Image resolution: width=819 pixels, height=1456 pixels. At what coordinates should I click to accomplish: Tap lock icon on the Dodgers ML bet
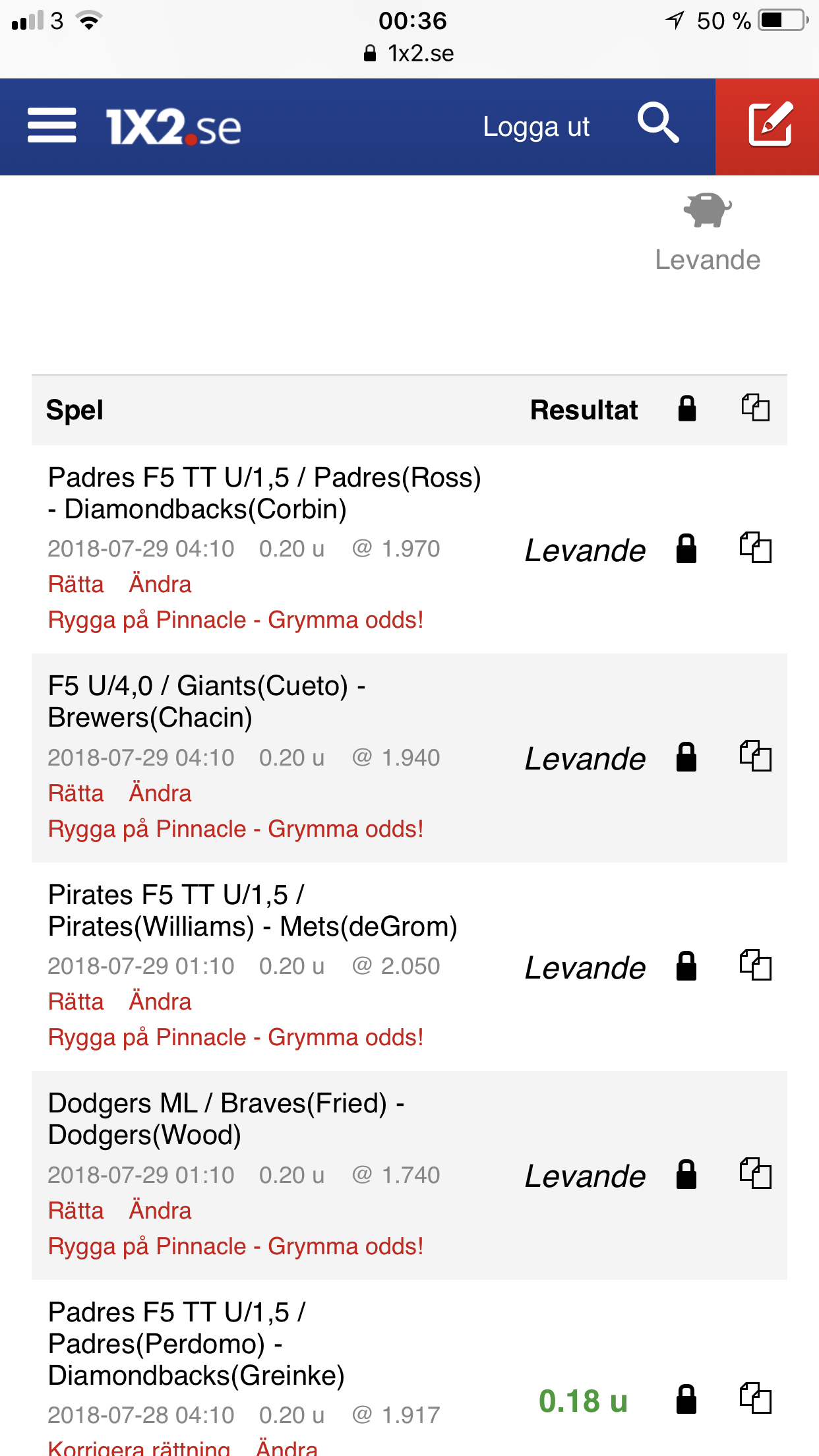[x=686, y=1174]
